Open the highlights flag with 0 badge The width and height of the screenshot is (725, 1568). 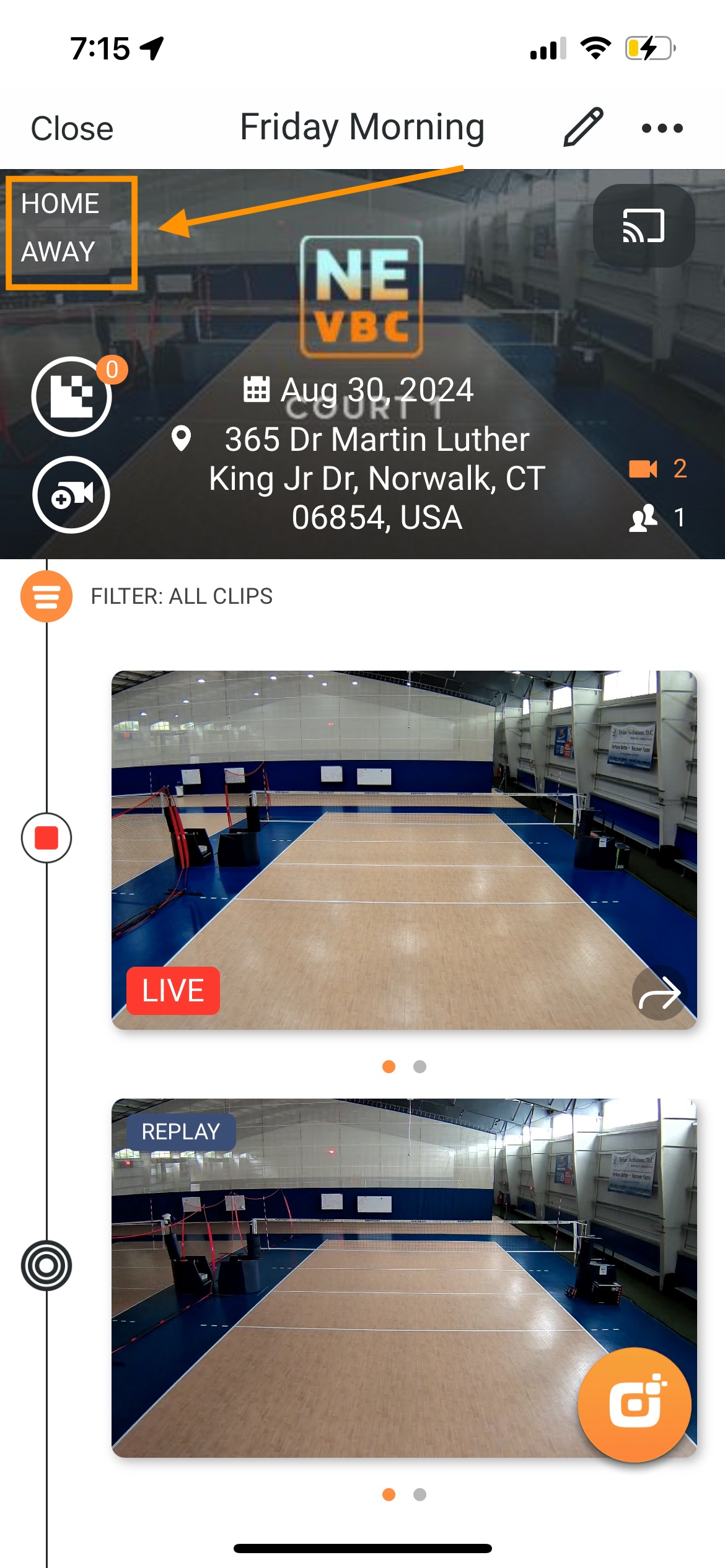[x=72, y=396]
